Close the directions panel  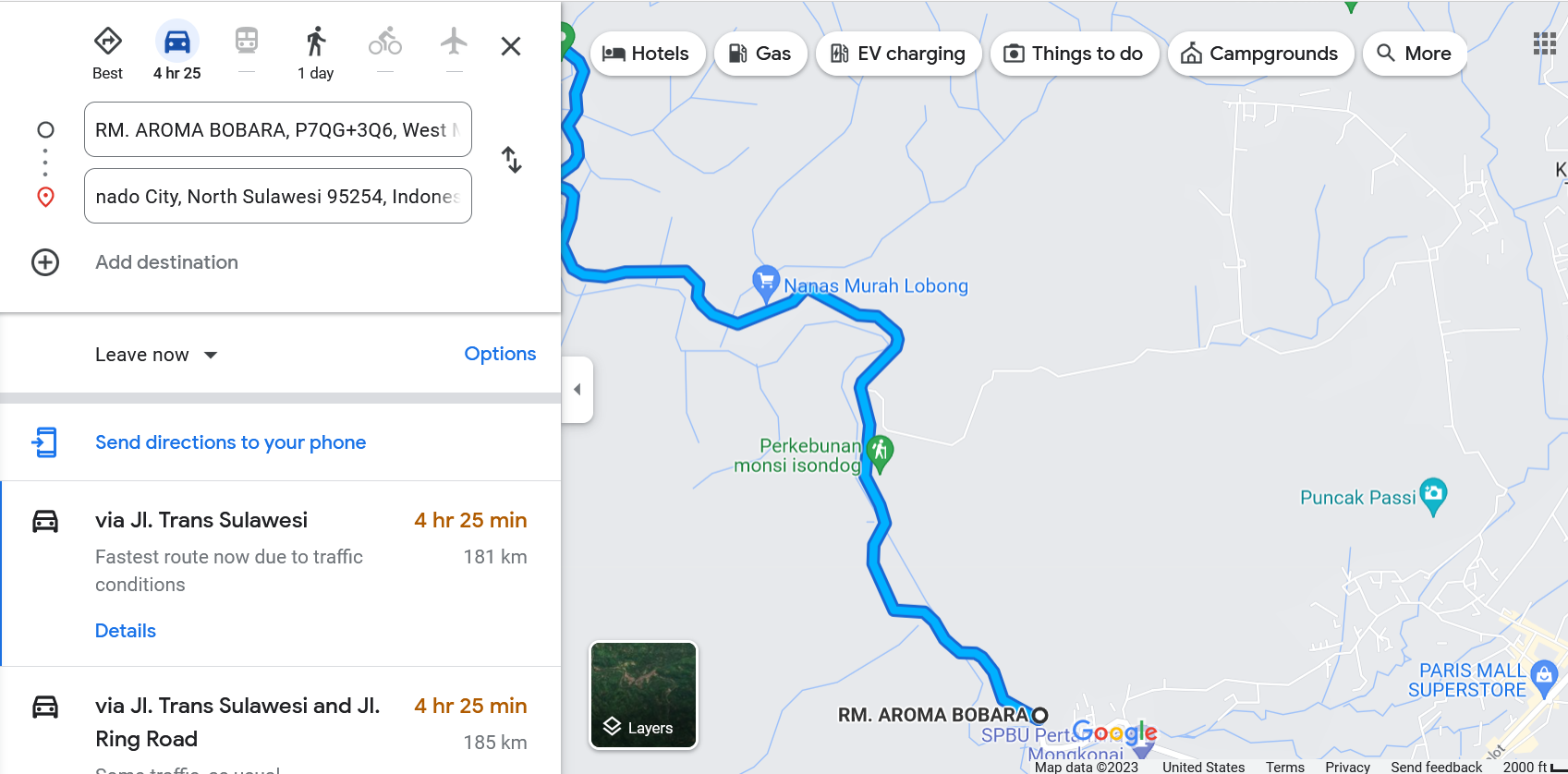[511, 46]
